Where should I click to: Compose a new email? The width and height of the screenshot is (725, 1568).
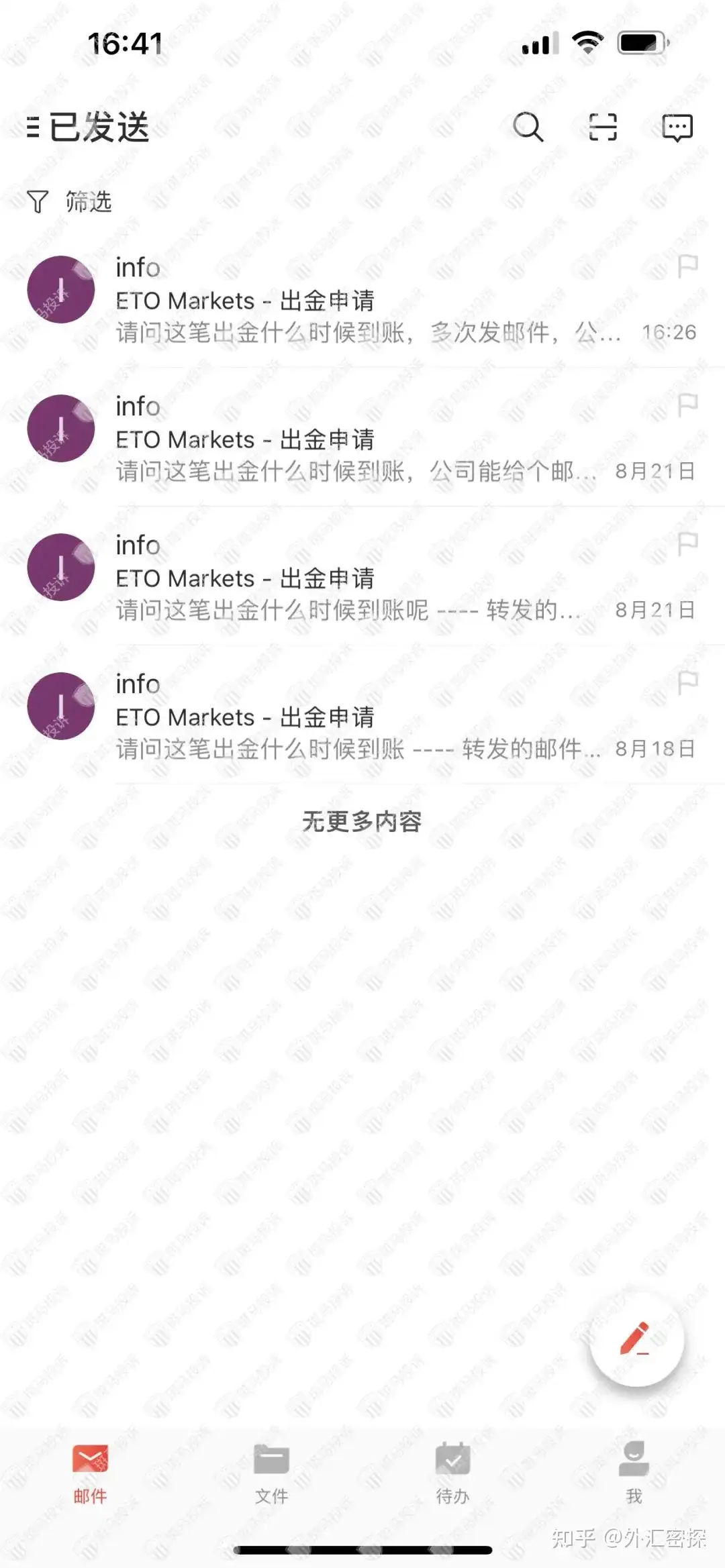(636, 1340)
